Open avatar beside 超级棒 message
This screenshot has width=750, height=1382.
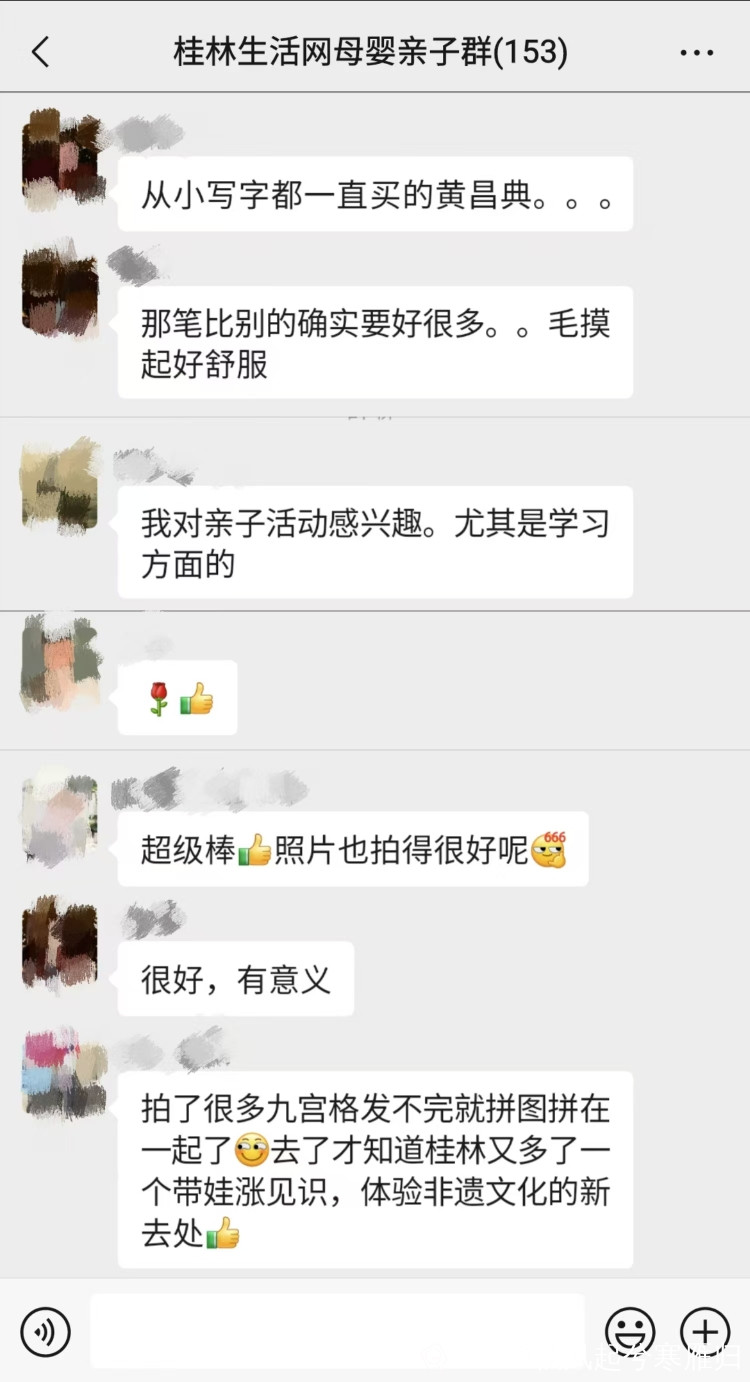click(60, 817)
